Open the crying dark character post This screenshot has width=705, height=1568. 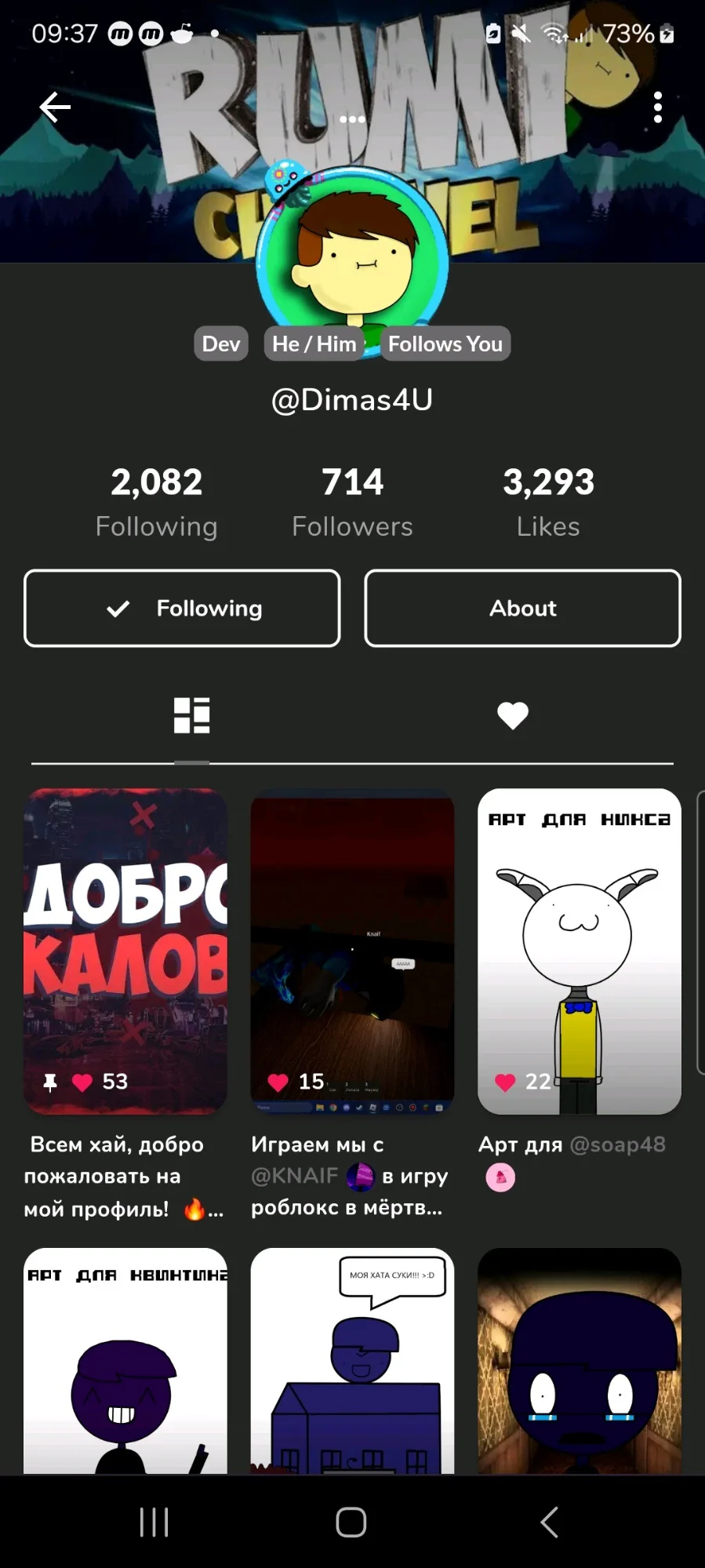coord(579,1361)
